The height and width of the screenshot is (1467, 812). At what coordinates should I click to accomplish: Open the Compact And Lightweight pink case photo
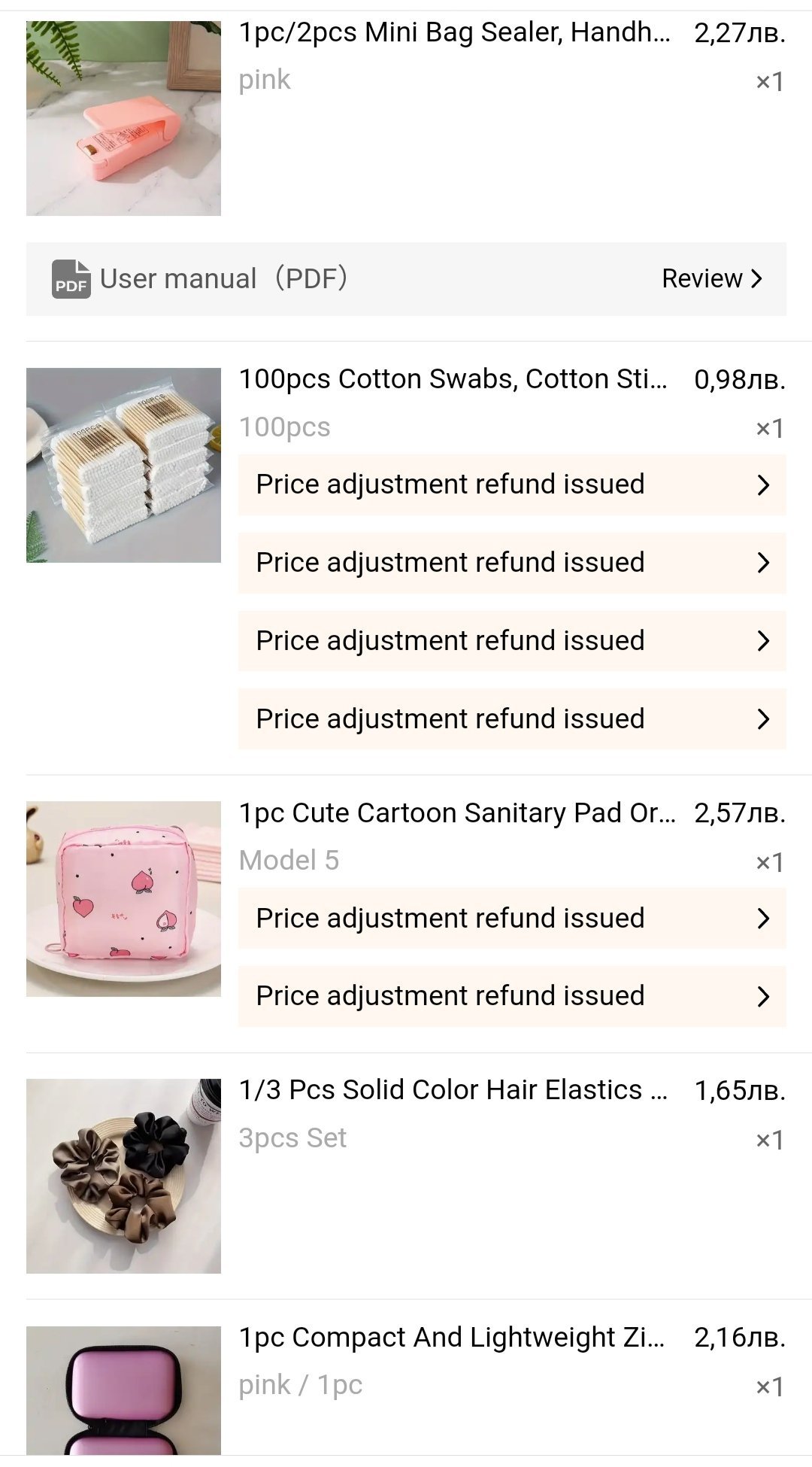tap(123, 1390)
